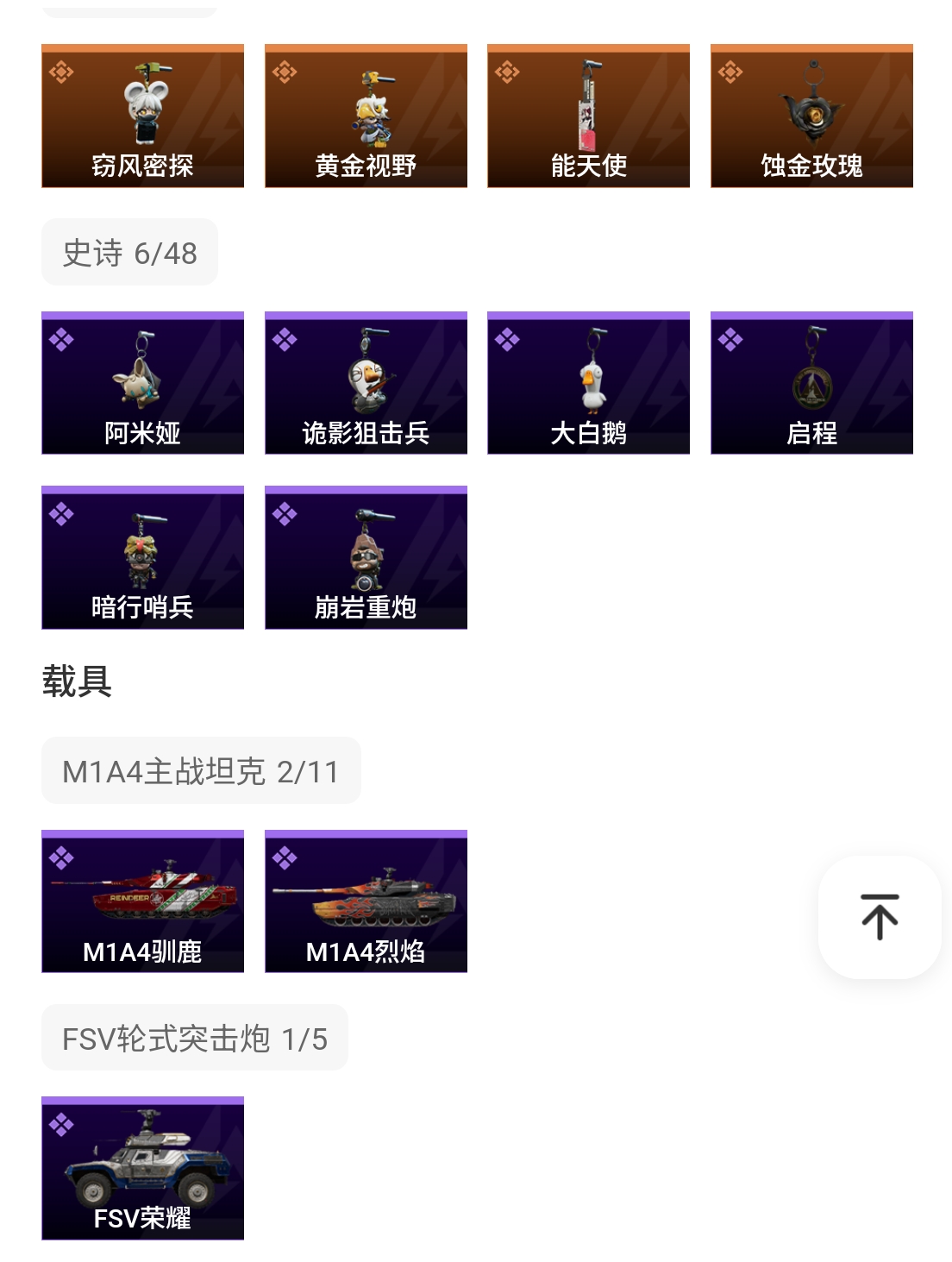This screenshot has width=952, height=1262.
Task: View the 诡影狙击兵 charm tile
Action: [366, 383]
